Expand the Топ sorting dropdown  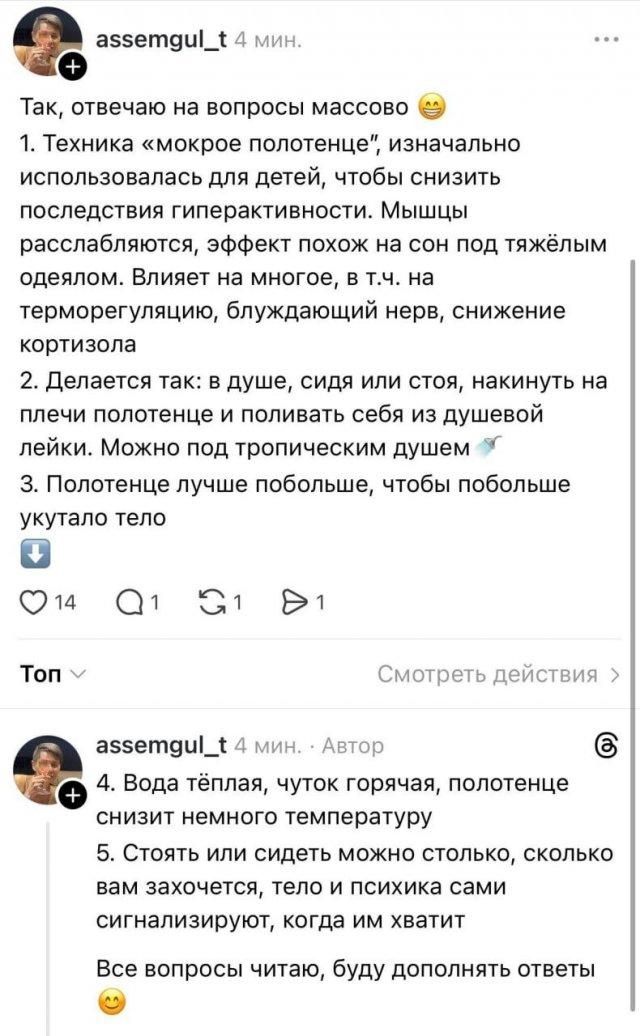[52, 674]
